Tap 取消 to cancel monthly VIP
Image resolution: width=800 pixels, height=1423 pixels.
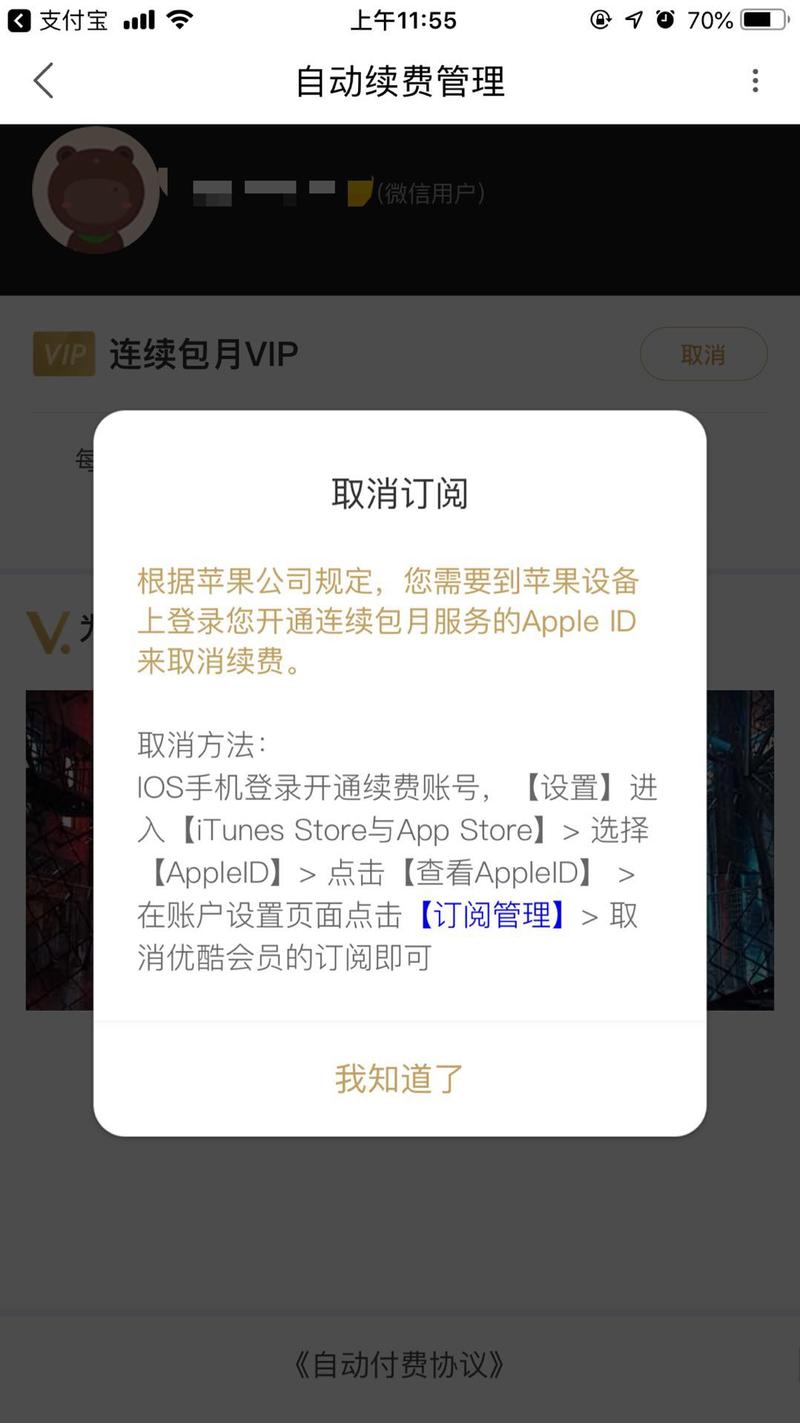704,354
